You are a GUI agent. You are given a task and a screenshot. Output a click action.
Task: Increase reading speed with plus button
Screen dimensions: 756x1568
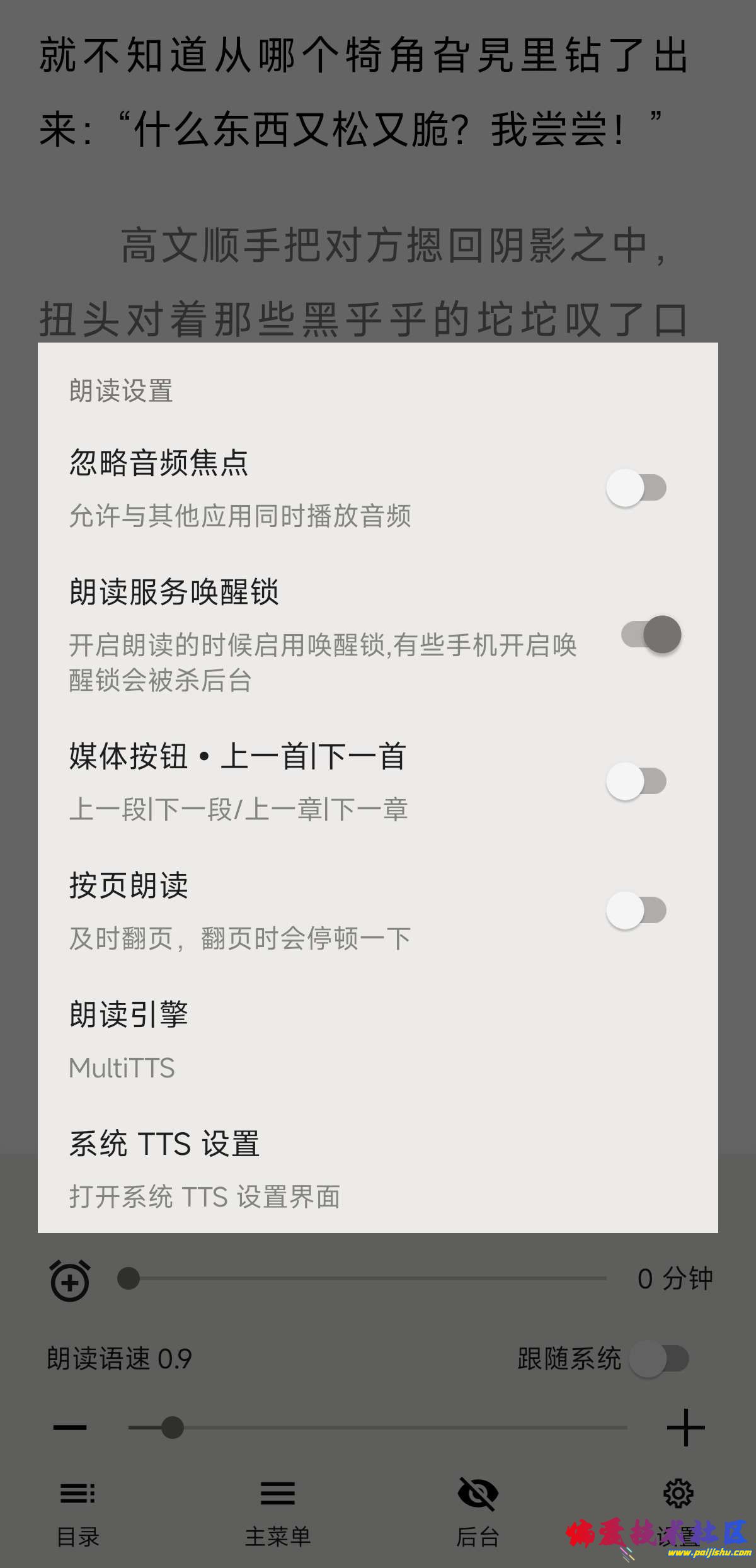click(685, 1428)
